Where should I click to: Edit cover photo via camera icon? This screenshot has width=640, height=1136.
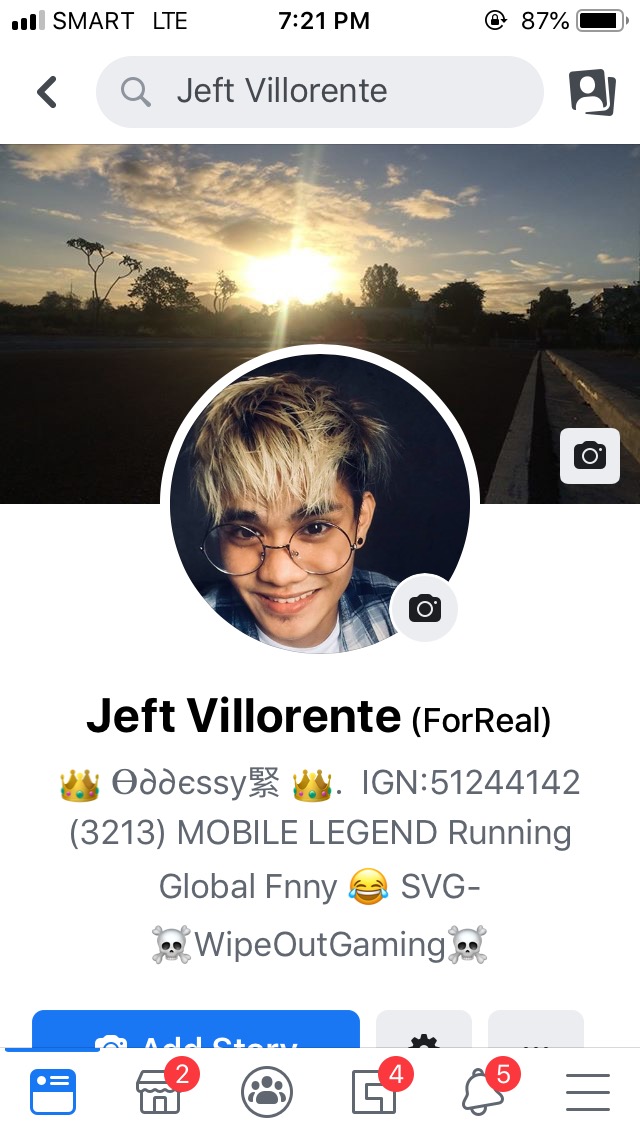(x=590, y=456)
